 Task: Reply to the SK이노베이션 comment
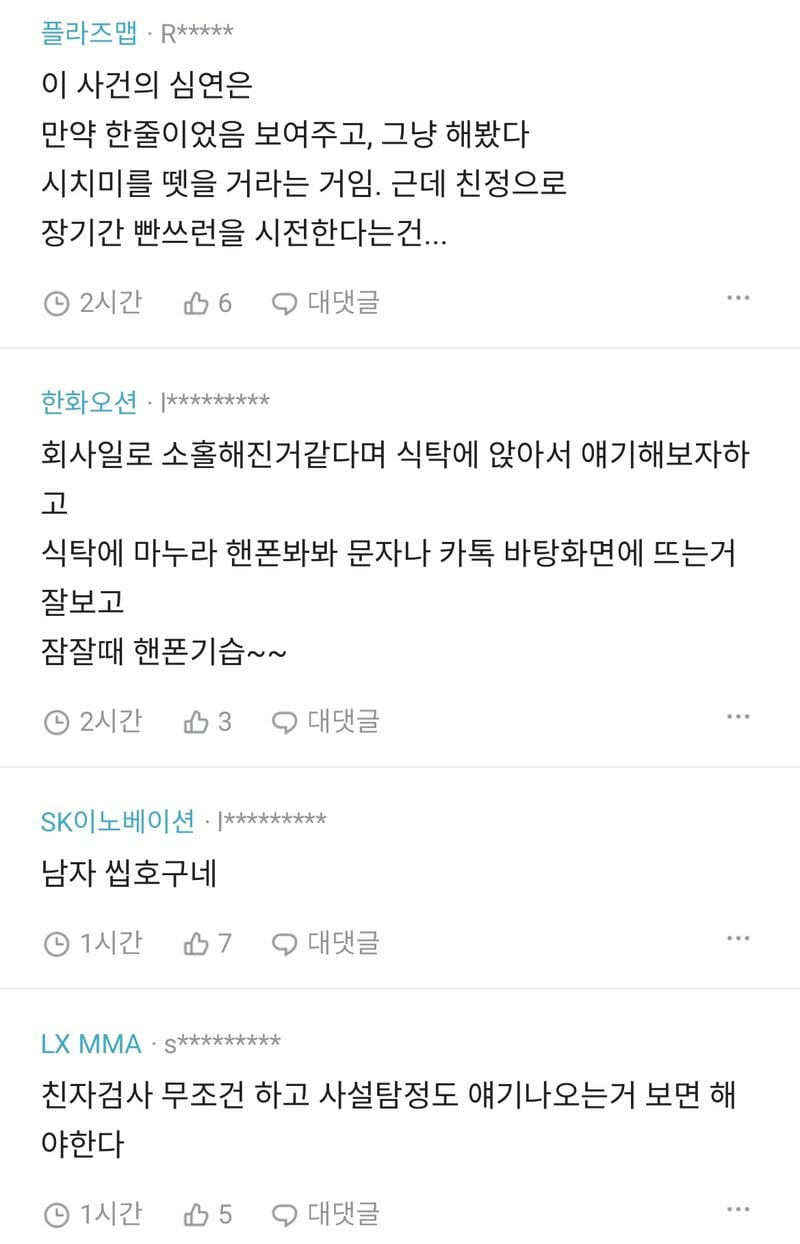[x=326, y=942]
